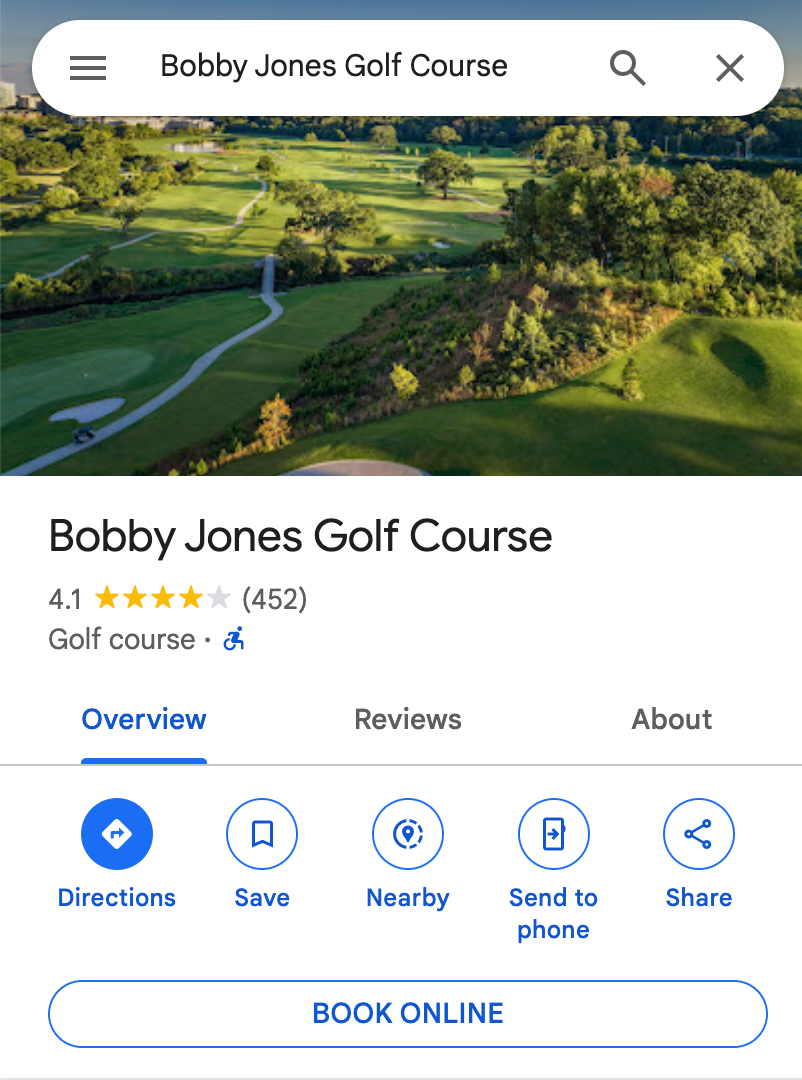Select the Overview tab
802x1080 pixels.
coord(143,719)
